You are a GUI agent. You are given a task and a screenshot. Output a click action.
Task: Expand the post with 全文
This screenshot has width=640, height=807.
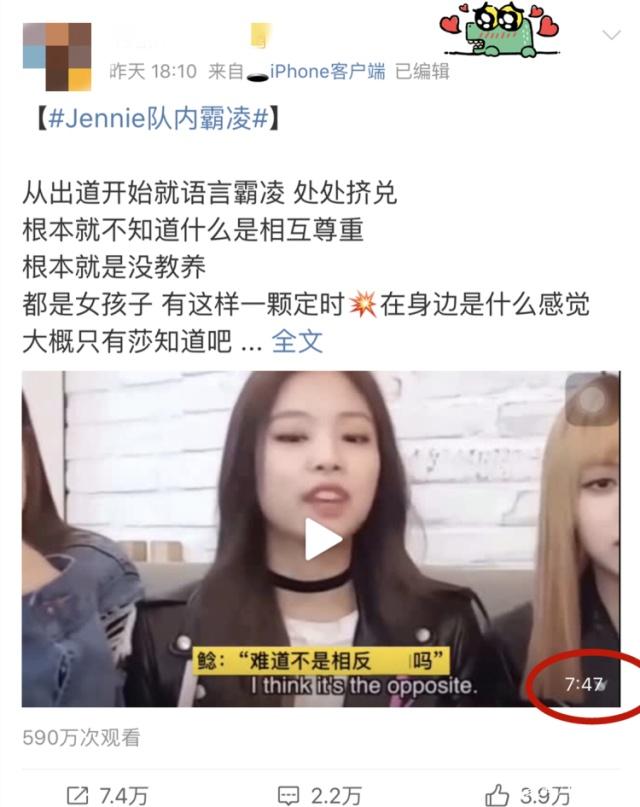click(297, 340)
